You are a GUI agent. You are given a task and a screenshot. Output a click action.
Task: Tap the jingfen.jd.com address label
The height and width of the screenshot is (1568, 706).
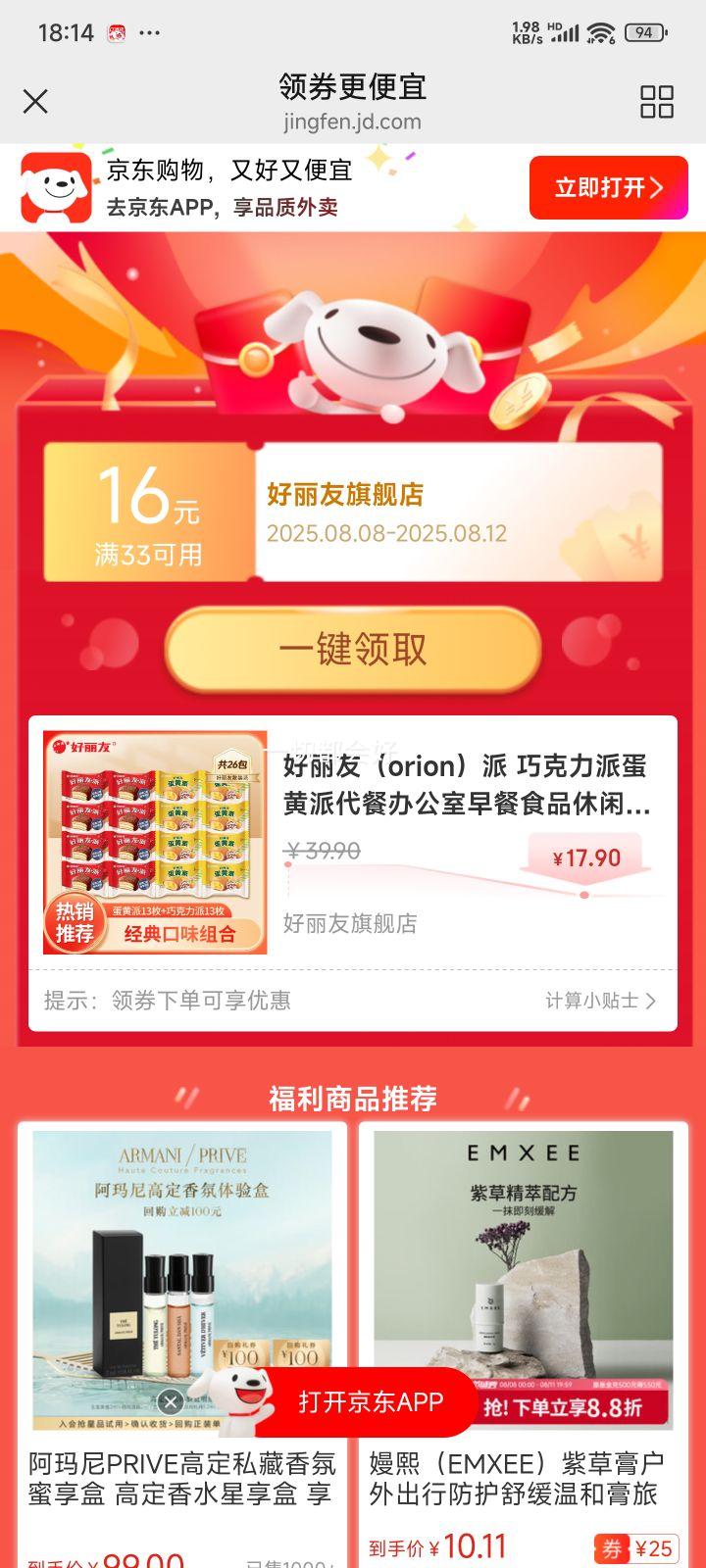(353, 122)
